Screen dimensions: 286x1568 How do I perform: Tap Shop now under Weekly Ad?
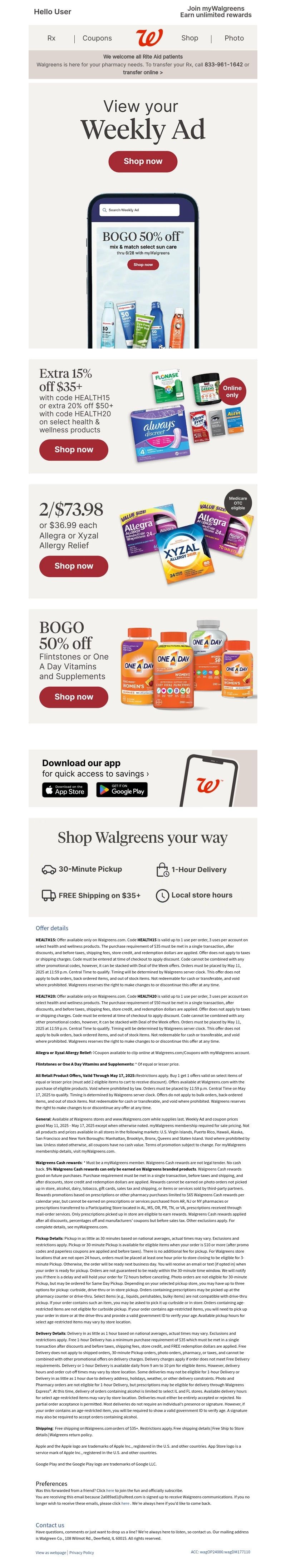[143, 161]
